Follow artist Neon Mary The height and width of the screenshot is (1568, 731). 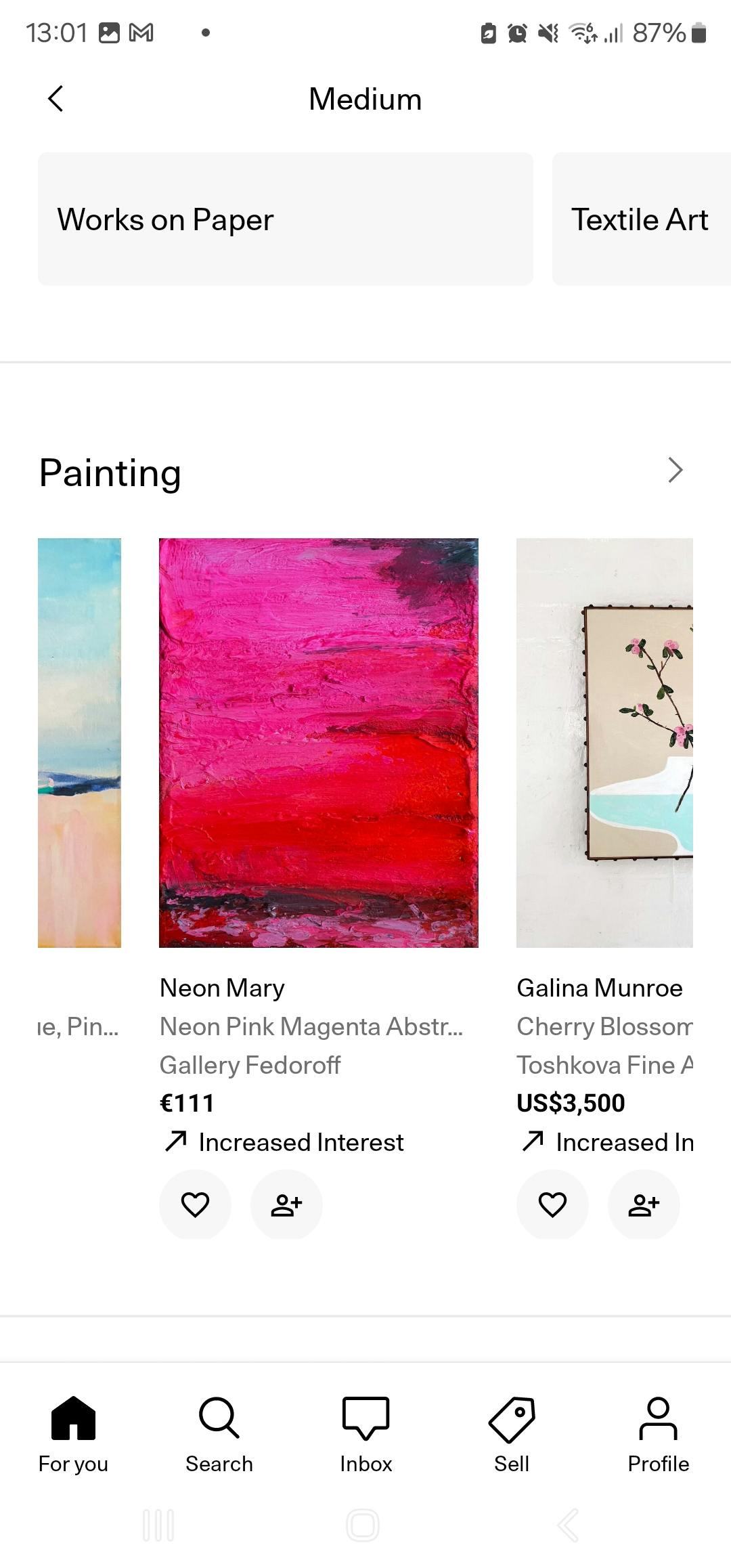click(286, 1204)
